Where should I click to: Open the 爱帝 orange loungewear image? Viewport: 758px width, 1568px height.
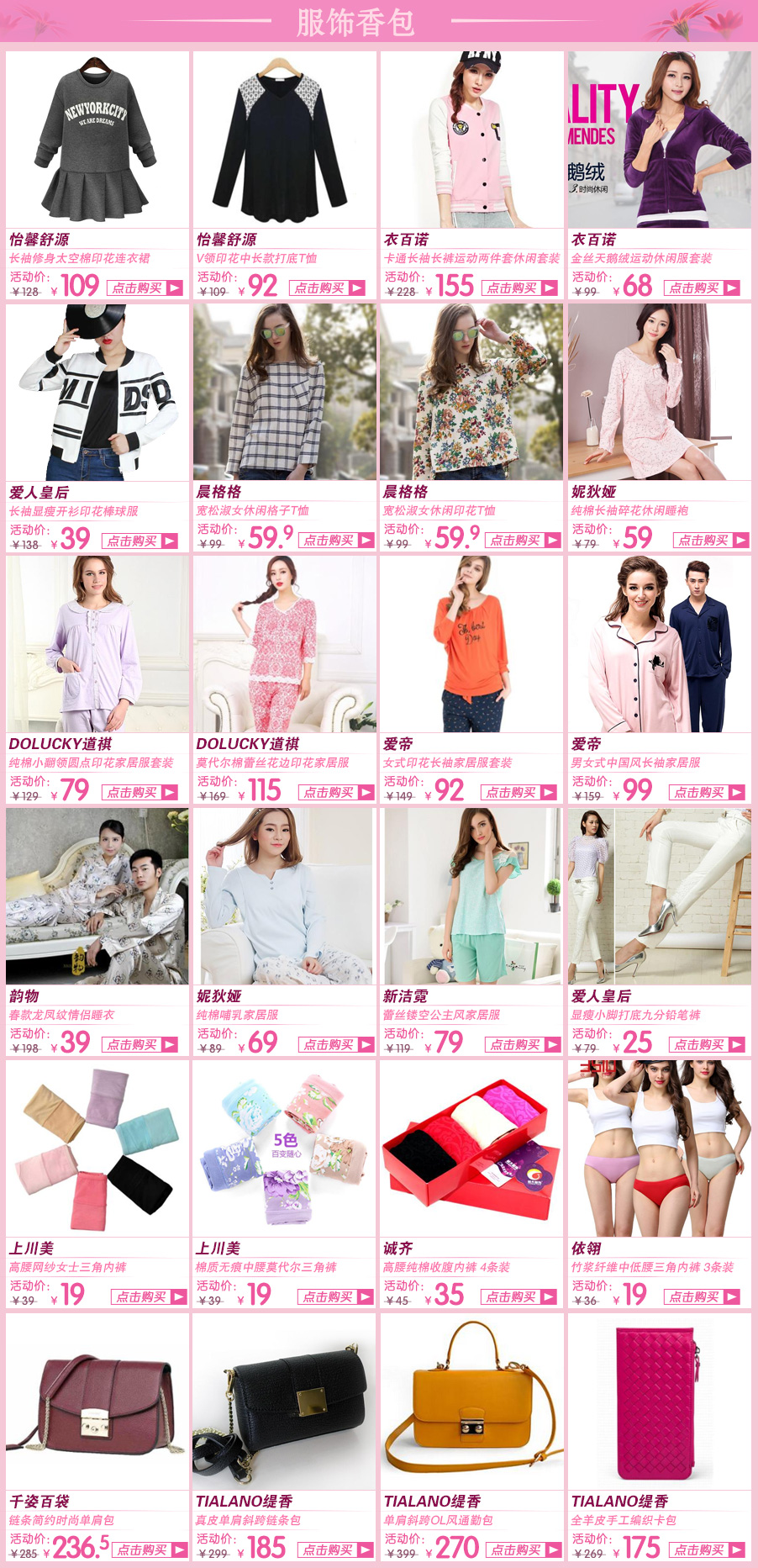pos(471,644)
